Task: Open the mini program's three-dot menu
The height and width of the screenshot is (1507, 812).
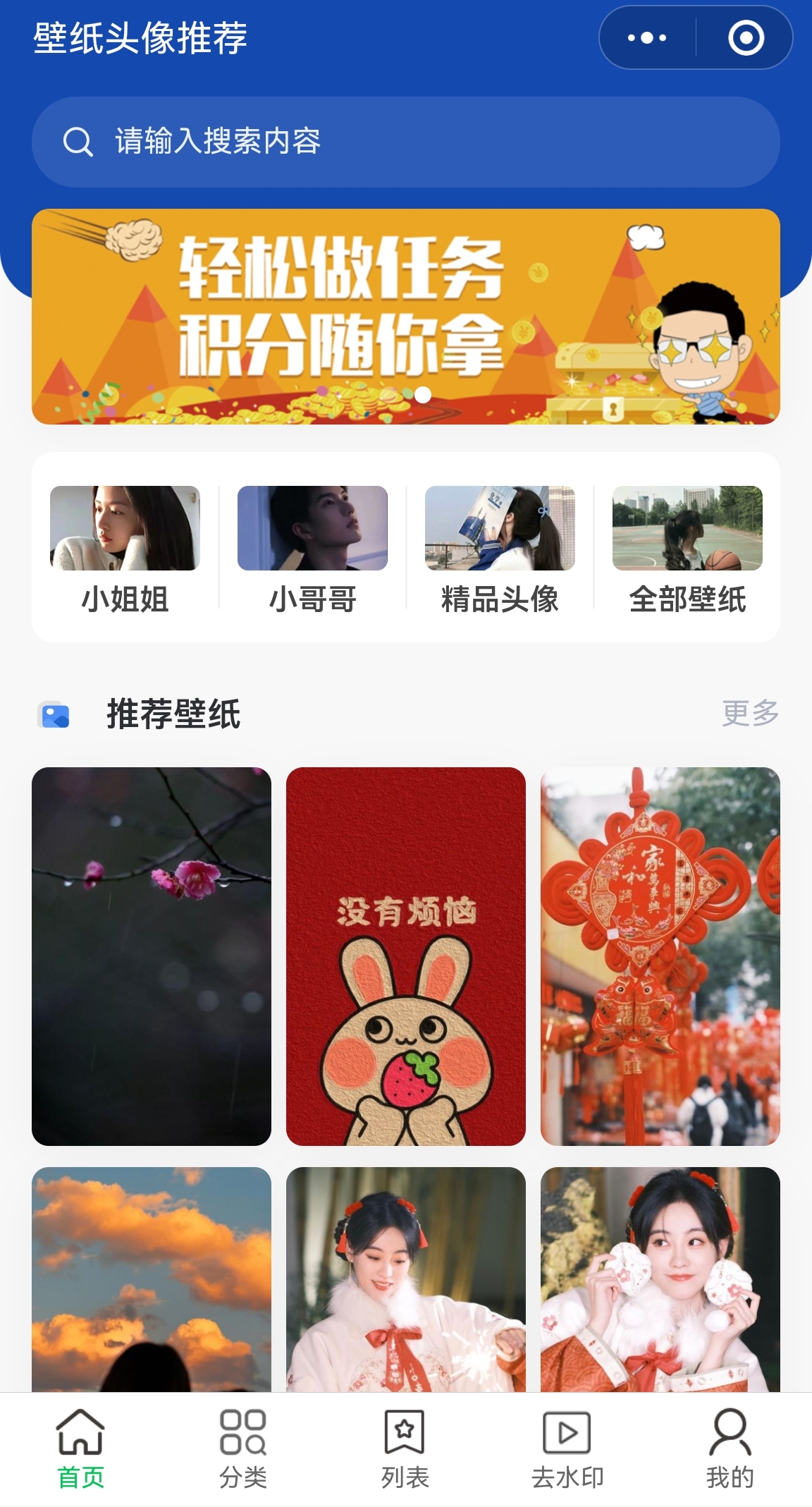Action: pos(647,38)
